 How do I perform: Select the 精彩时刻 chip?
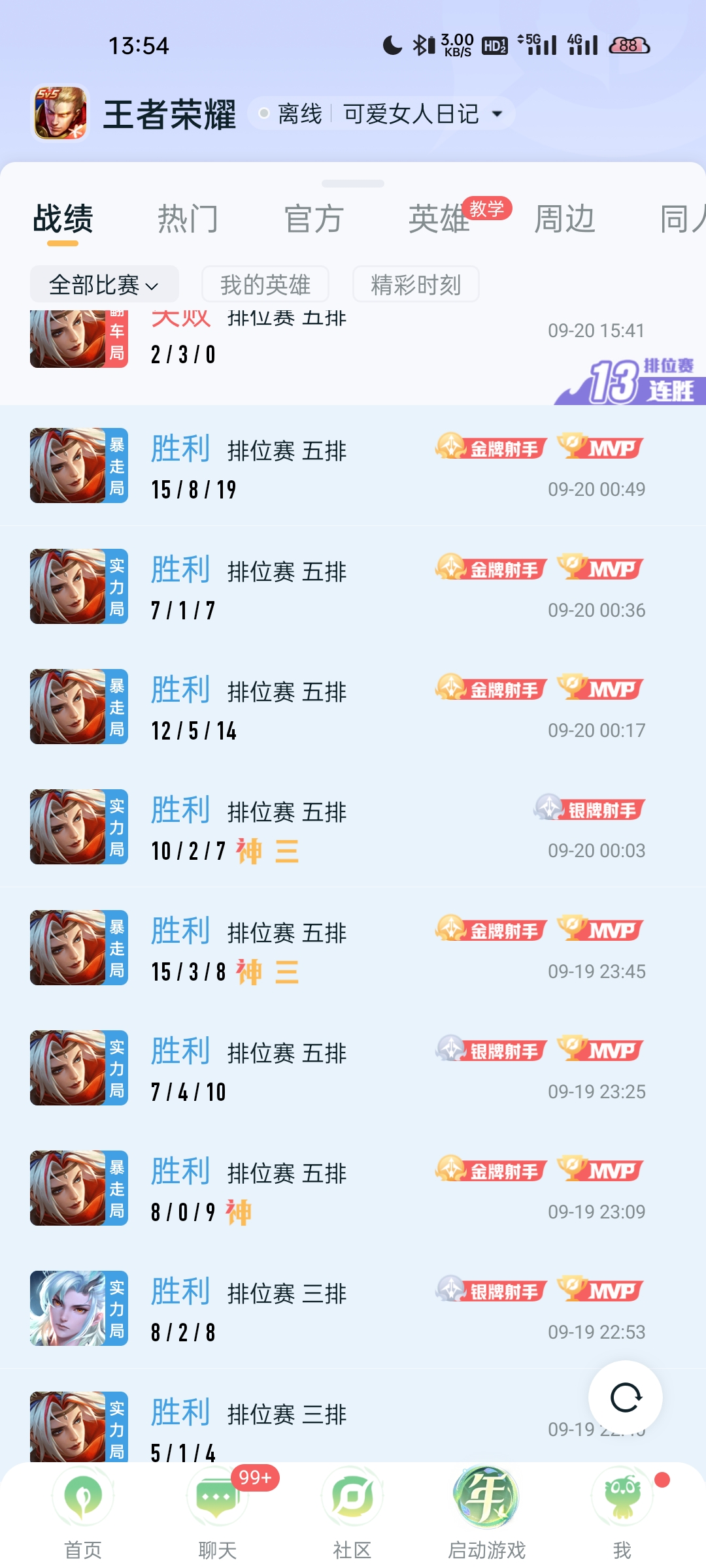[416, 285]
